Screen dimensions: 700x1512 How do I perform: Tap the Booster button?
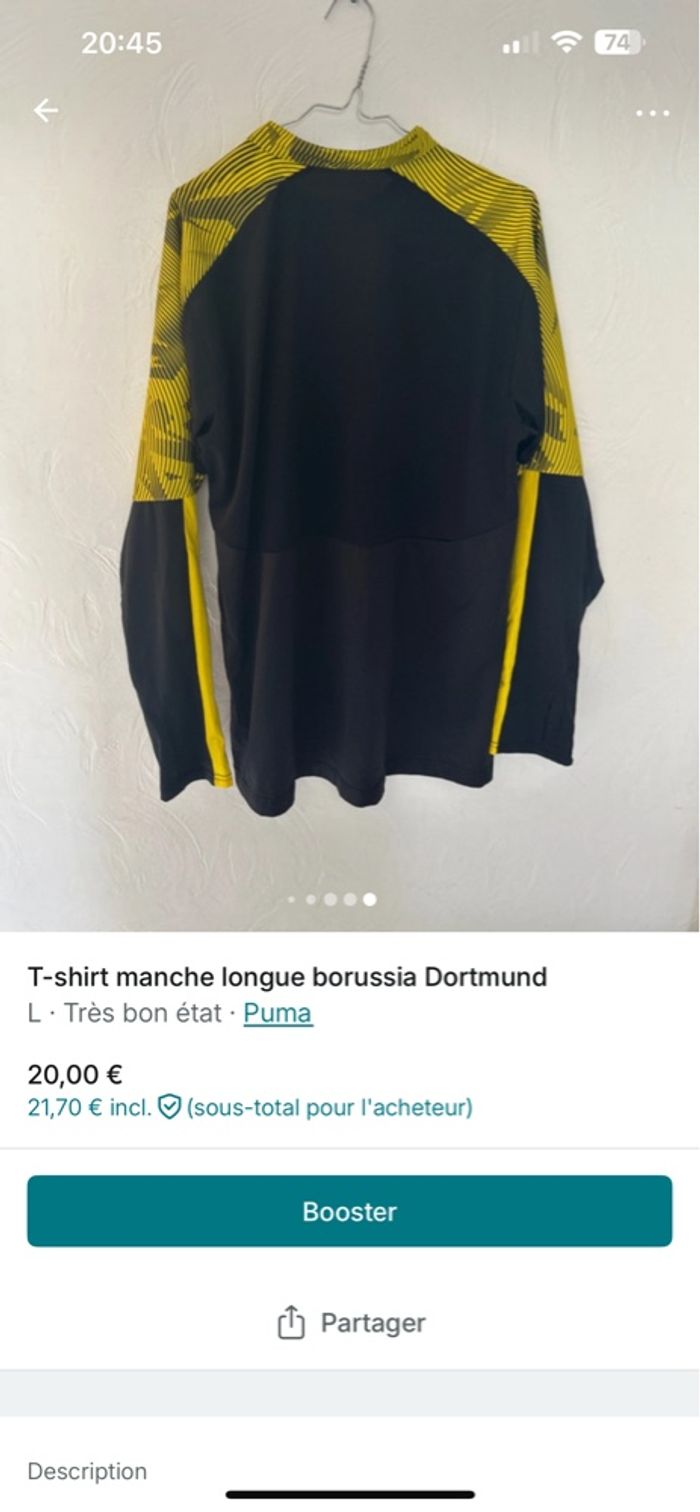point(349,1211)
